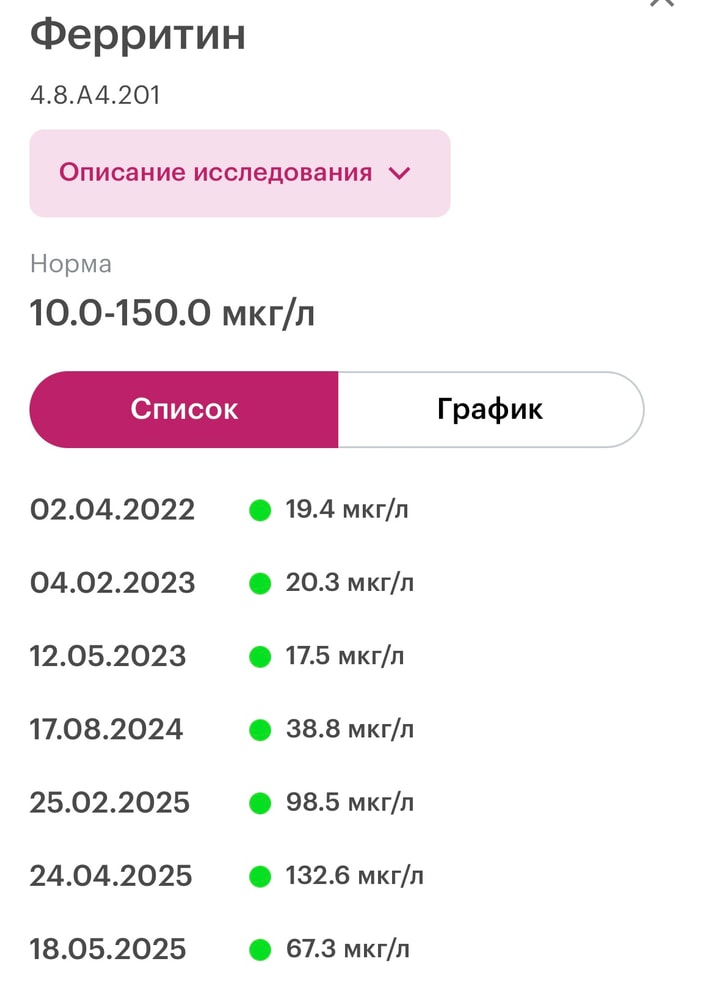Expand the Описание исследования section
The height and width of the screenshot is (1000, 720).
pyautogui.click(x=240, y=172)
